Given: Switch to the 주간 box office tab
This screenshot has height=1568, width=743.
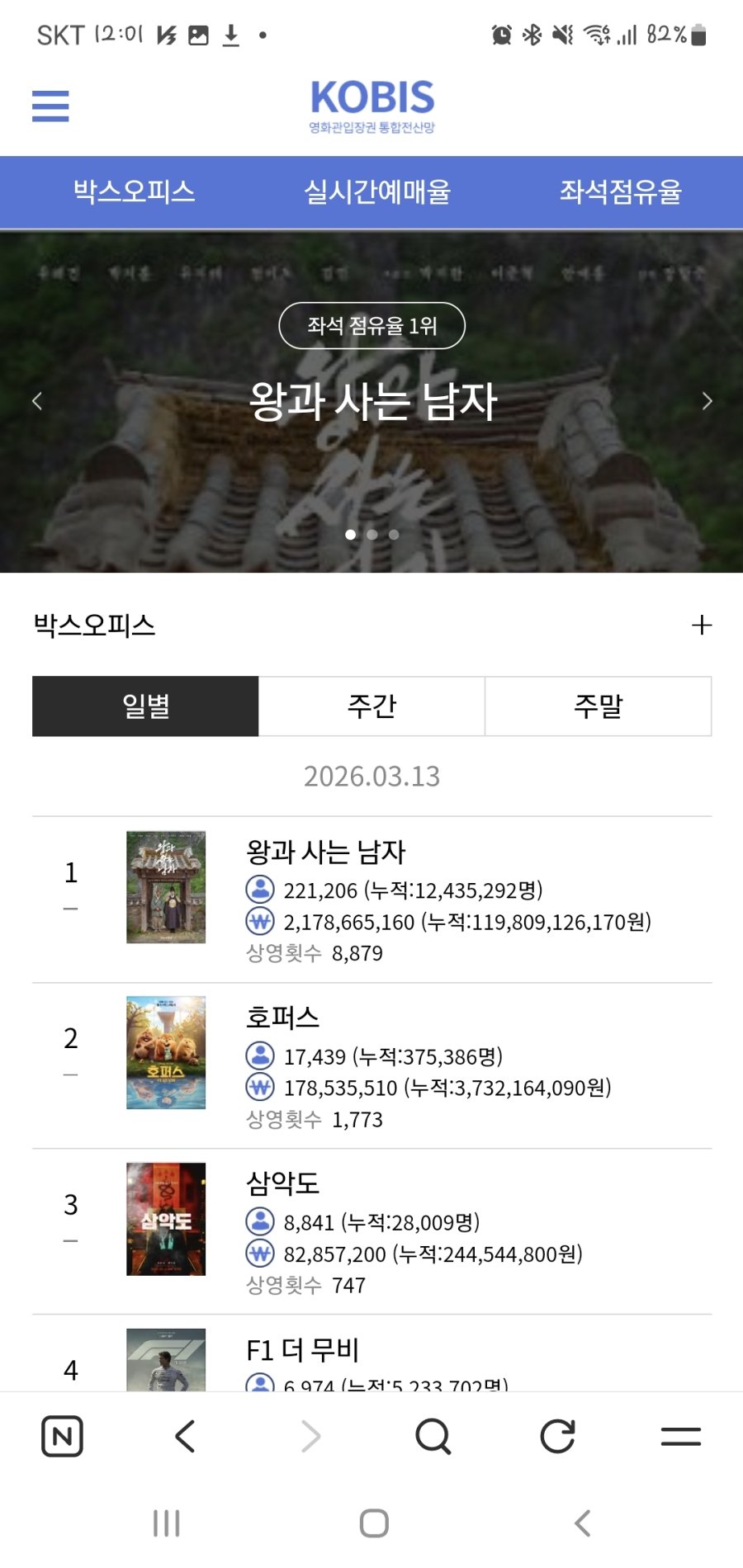Looking at the screenshot, I should pyautogui.click(x=371, y=706).
